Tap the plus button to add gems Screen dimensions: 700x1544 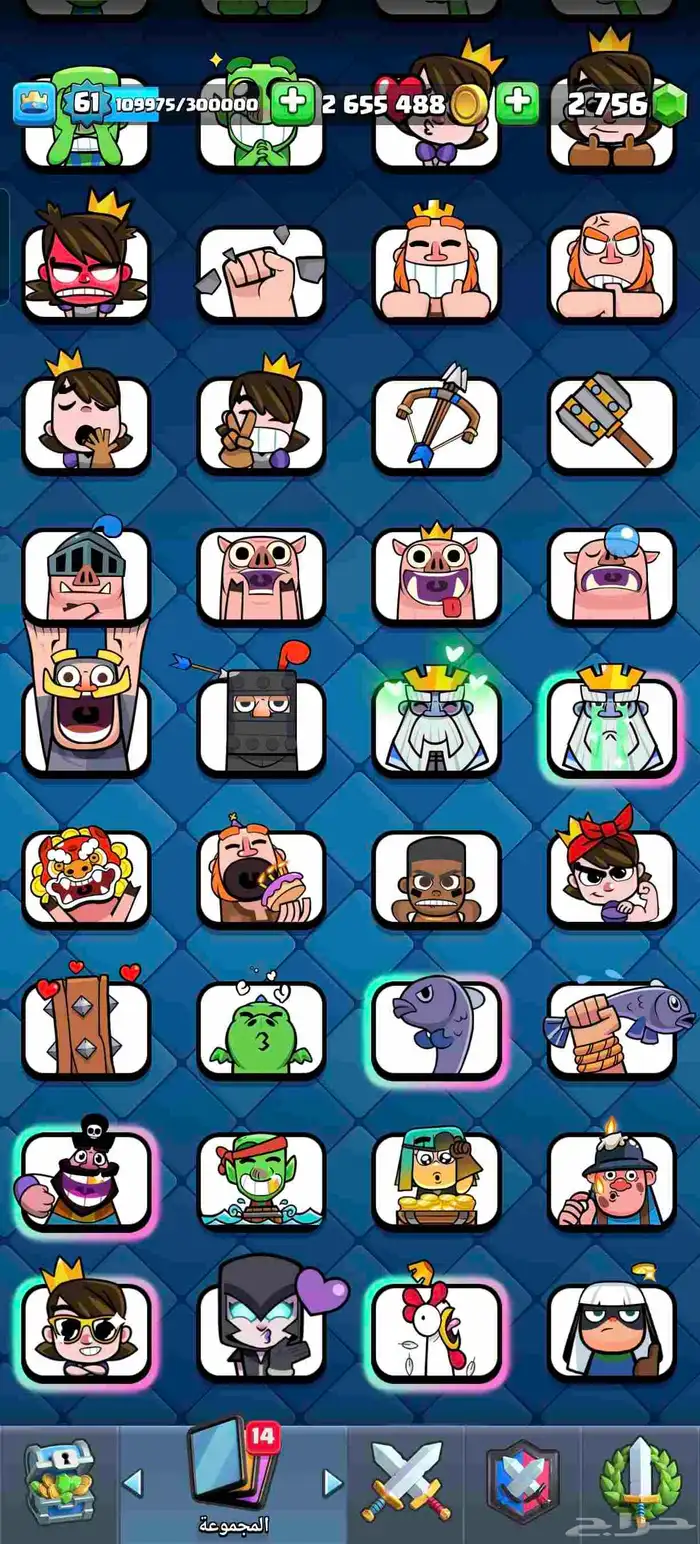coord(517,103)
